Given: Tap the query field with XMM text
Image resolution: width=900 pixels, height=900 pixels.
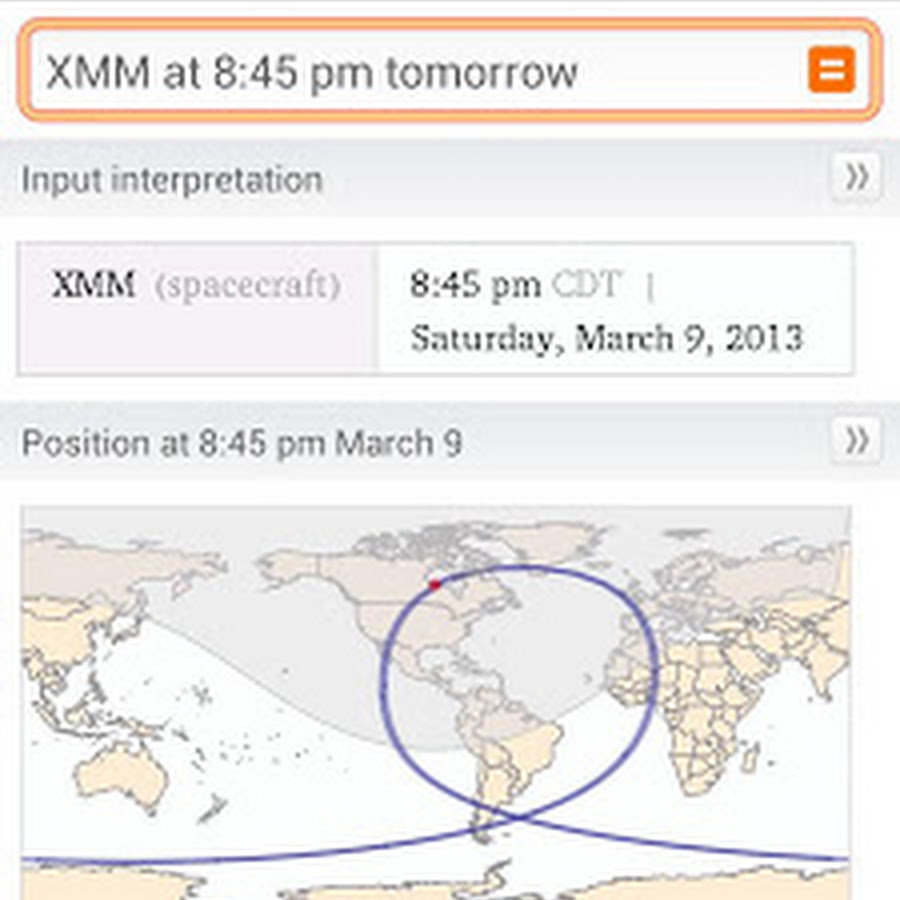Looking at the screenshot, I should click(400, 72).
